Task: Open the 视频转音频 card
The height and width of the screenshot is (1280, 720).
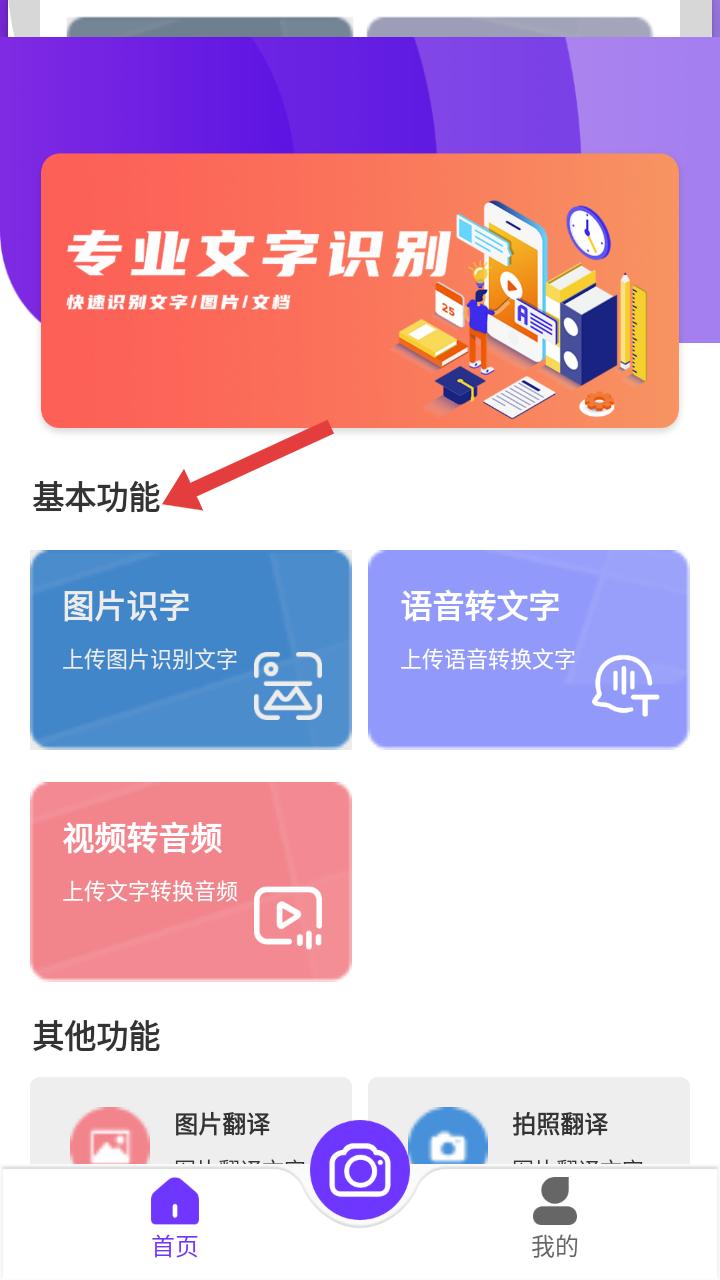Action: (191, 881)
